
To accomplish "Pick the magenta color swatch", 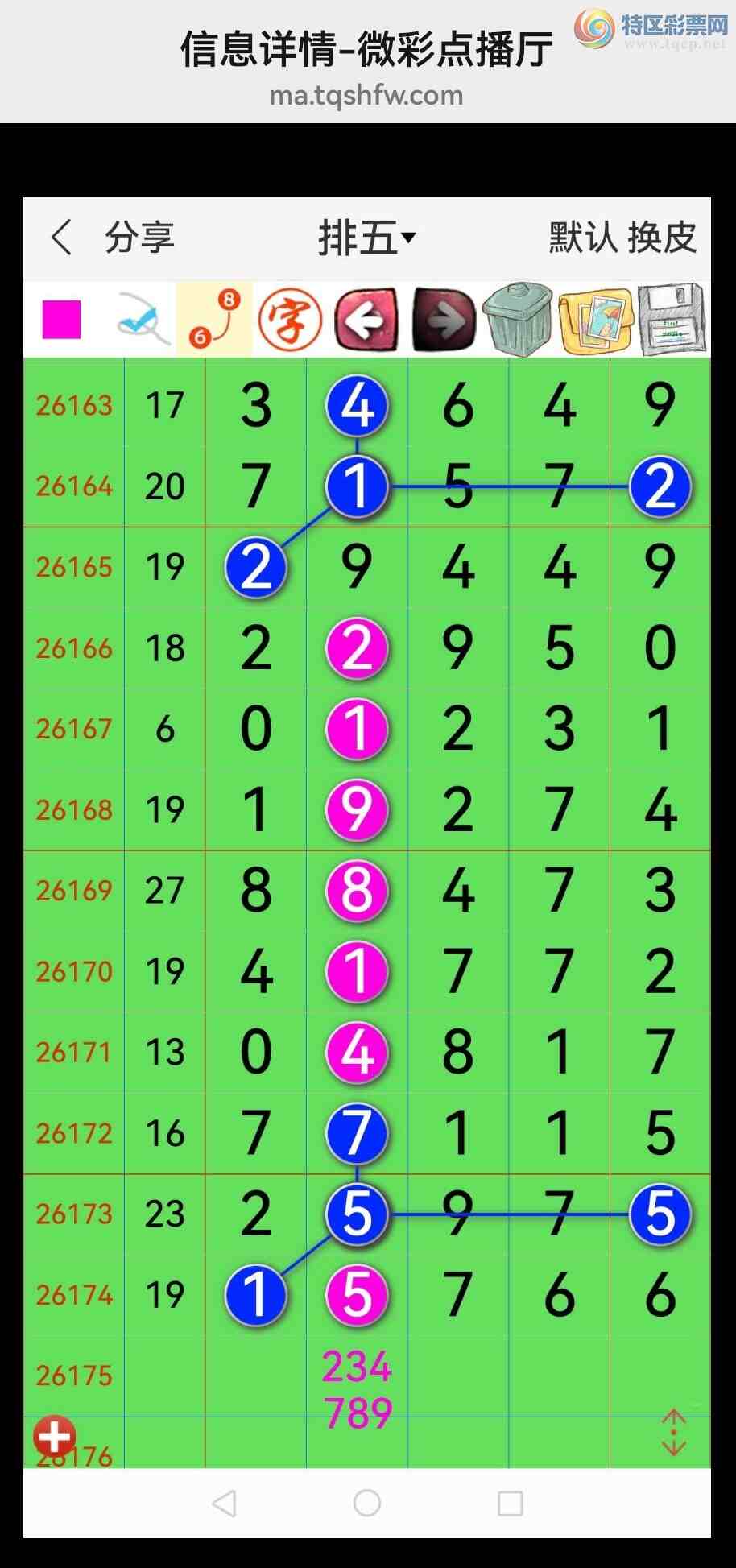I will tap(62, 320).
